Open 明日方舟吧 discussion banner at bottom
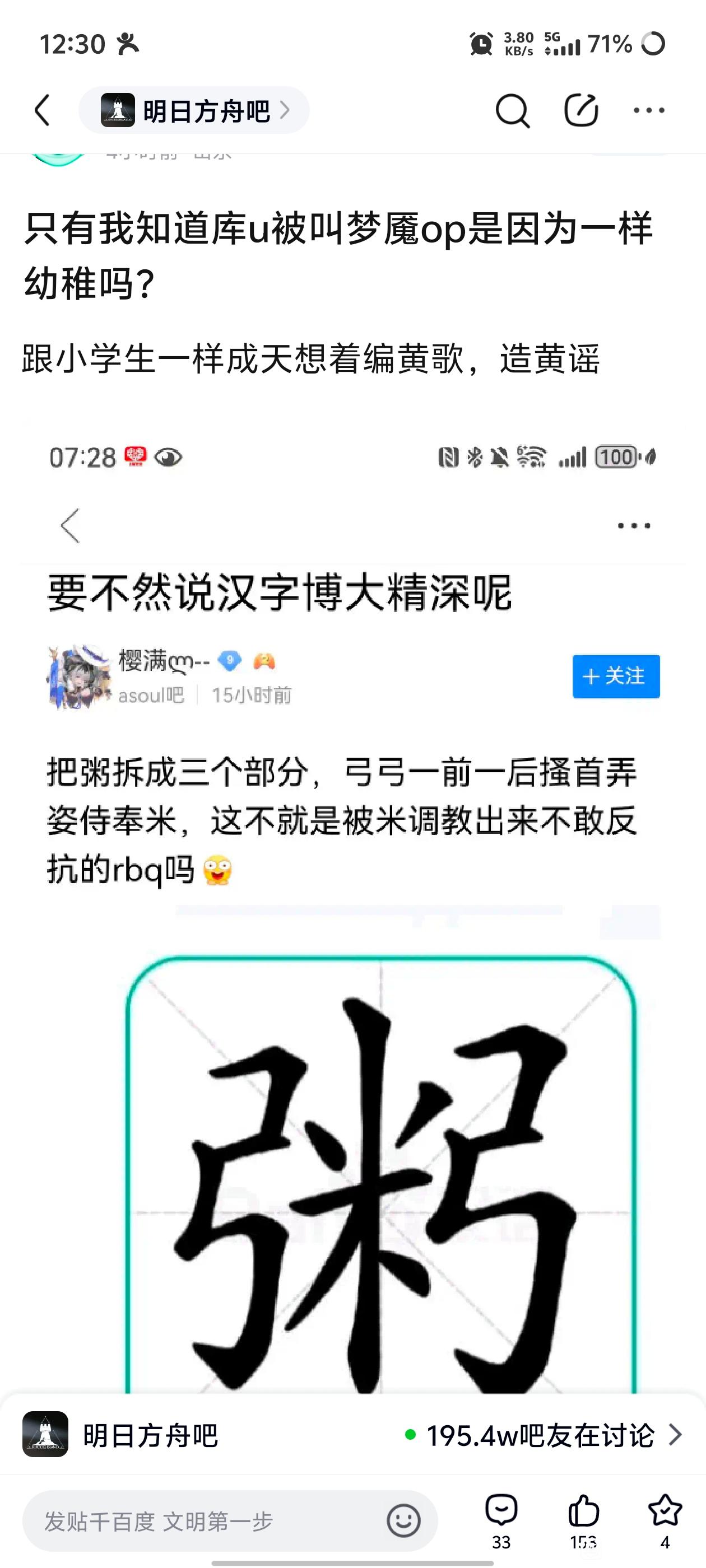This screenshot has width=706, height=1568. (352, 1435)
